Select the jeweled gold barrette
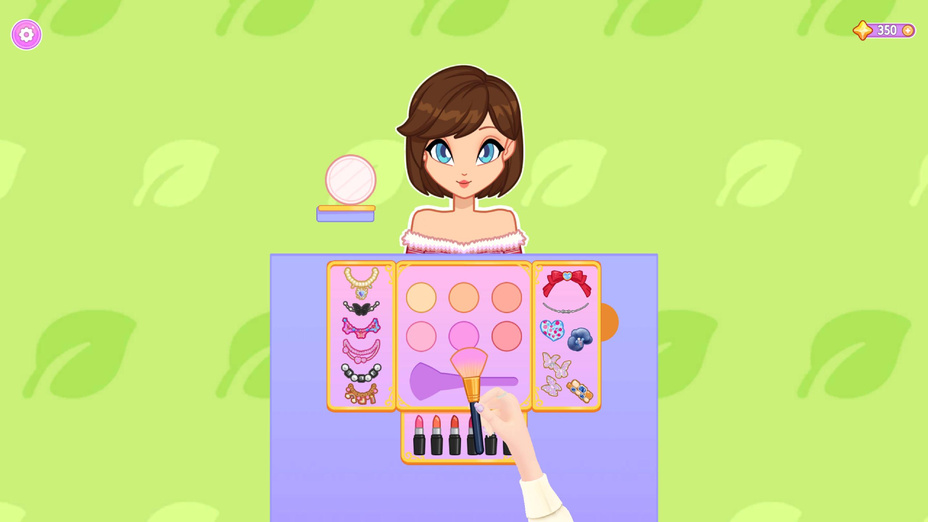928x522 pixels. point(580,390)
